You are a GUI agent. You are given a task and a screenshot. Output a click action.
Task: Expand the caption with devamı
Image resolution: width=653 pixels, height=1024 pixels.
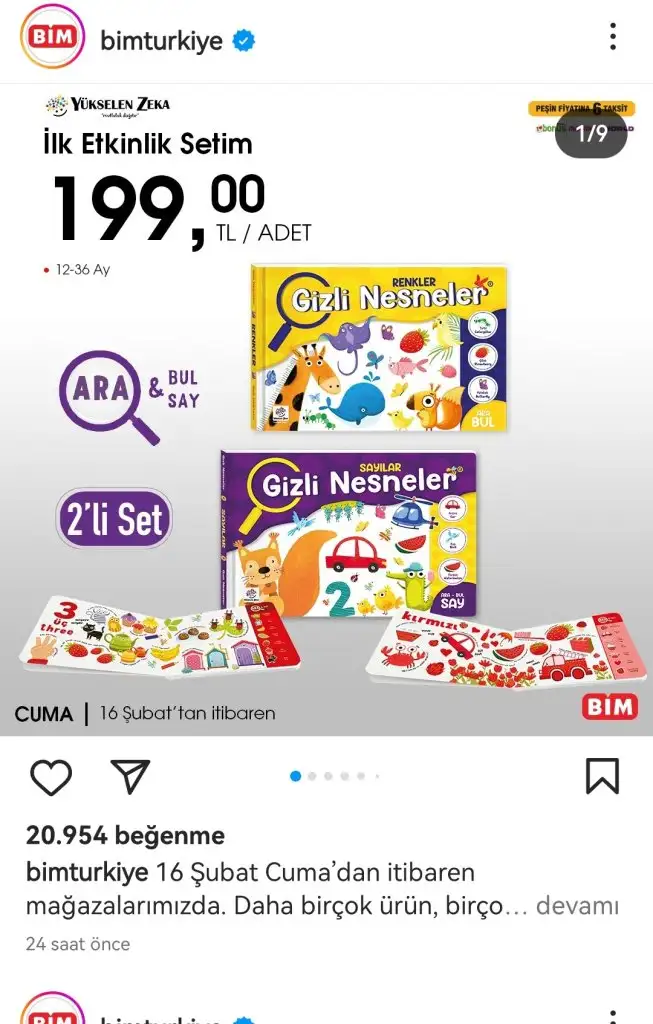tap(577, 906)
